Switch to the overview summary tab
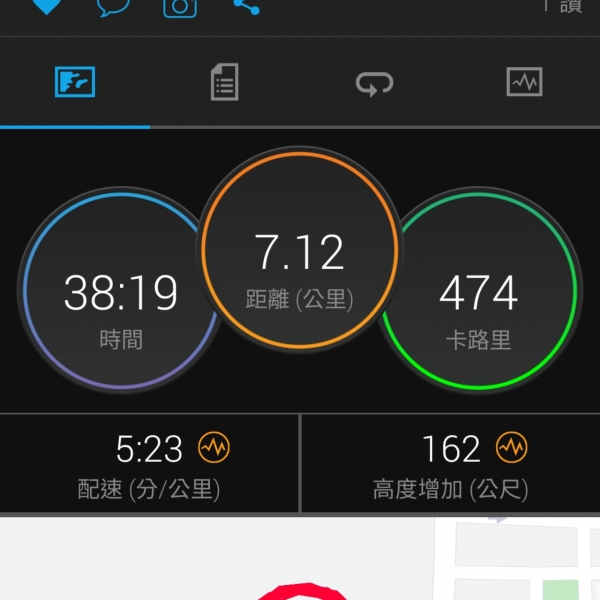The width and height of the screenshot is (600, 600). coord(75,83)
